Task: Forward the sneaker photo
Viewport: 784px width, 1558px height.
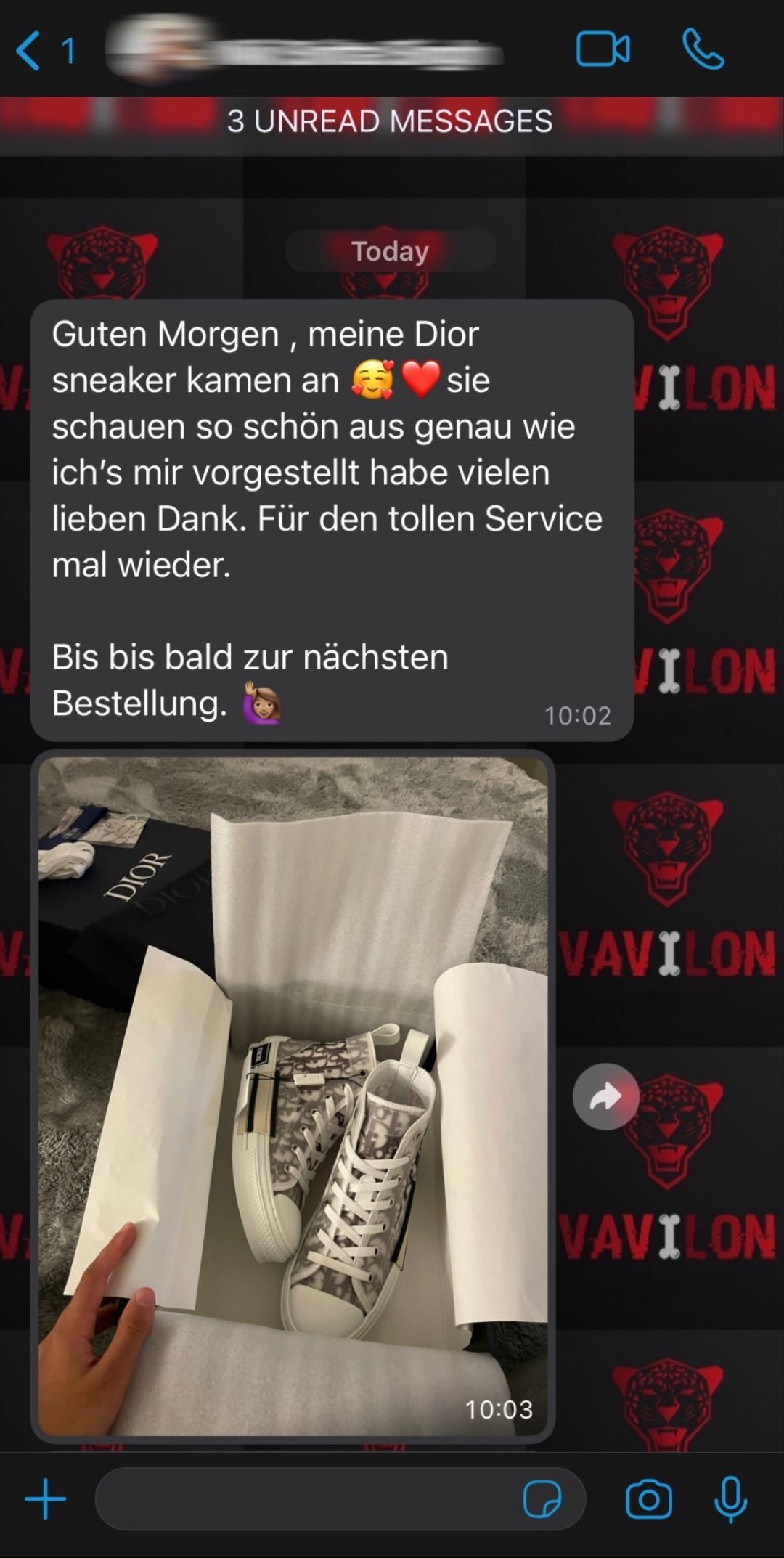Action: pos(605,1096)
